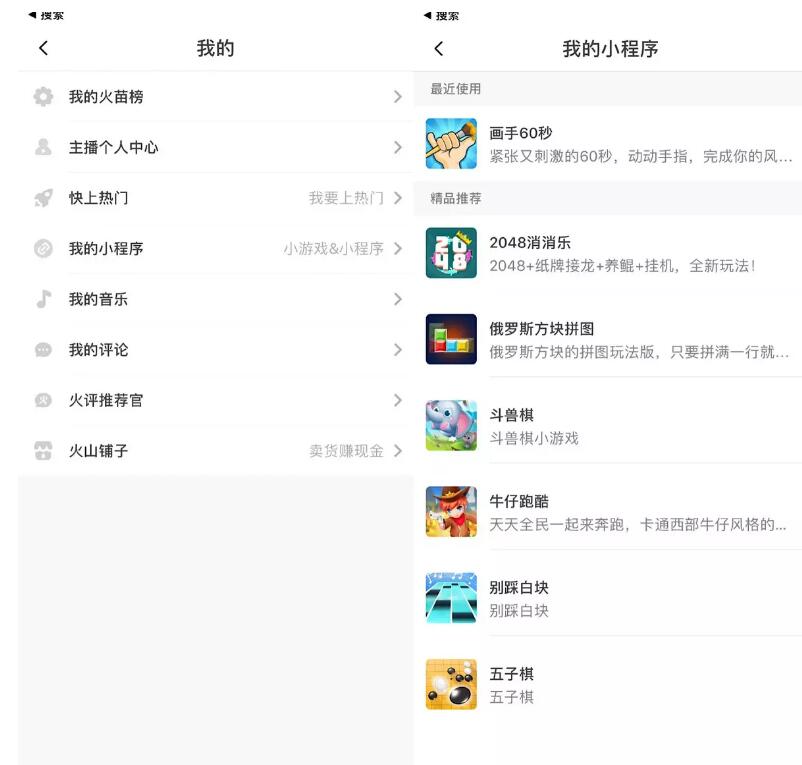
Task: Open 主播个人中心
Action: coord(215,147)
